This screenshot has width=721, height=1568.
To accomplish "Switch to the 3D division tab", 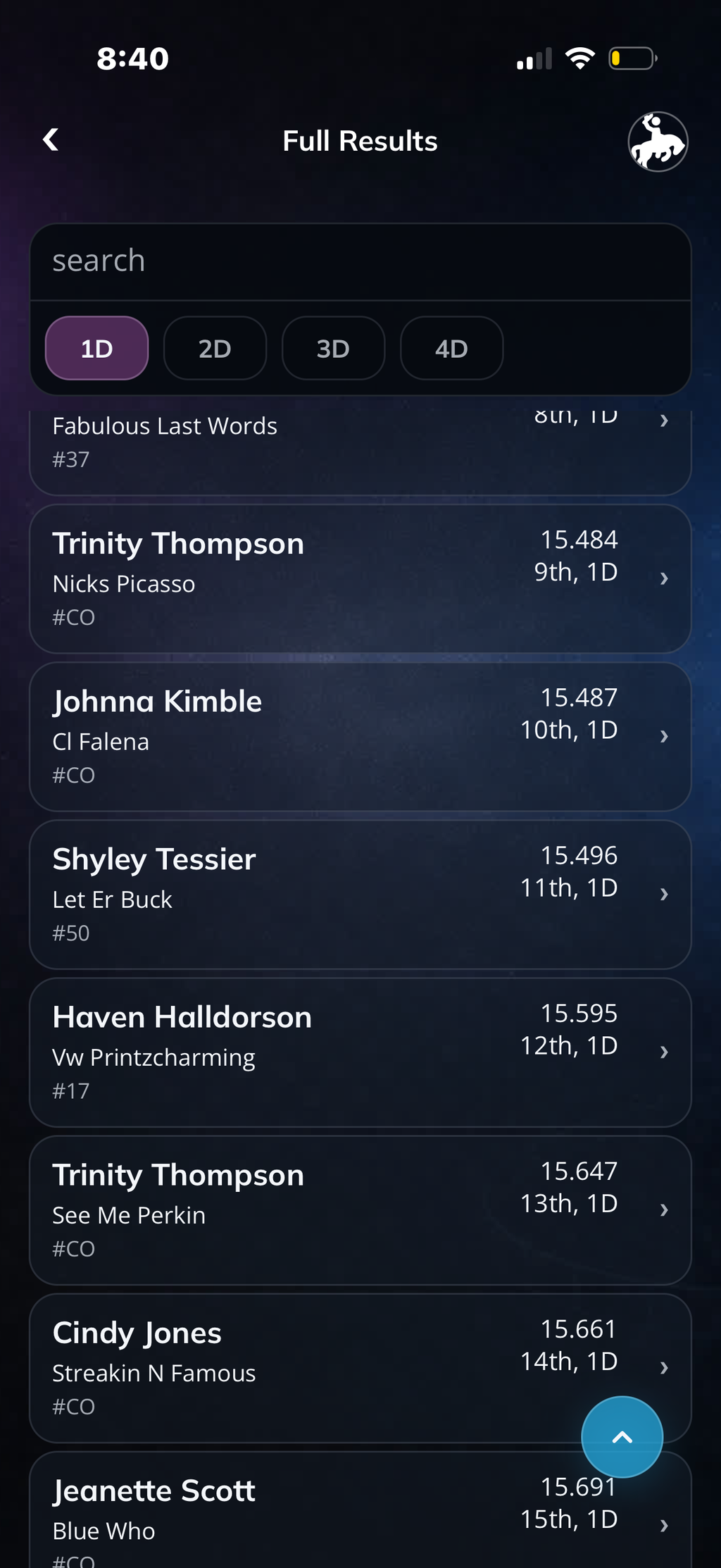I will tap(333, 348).
